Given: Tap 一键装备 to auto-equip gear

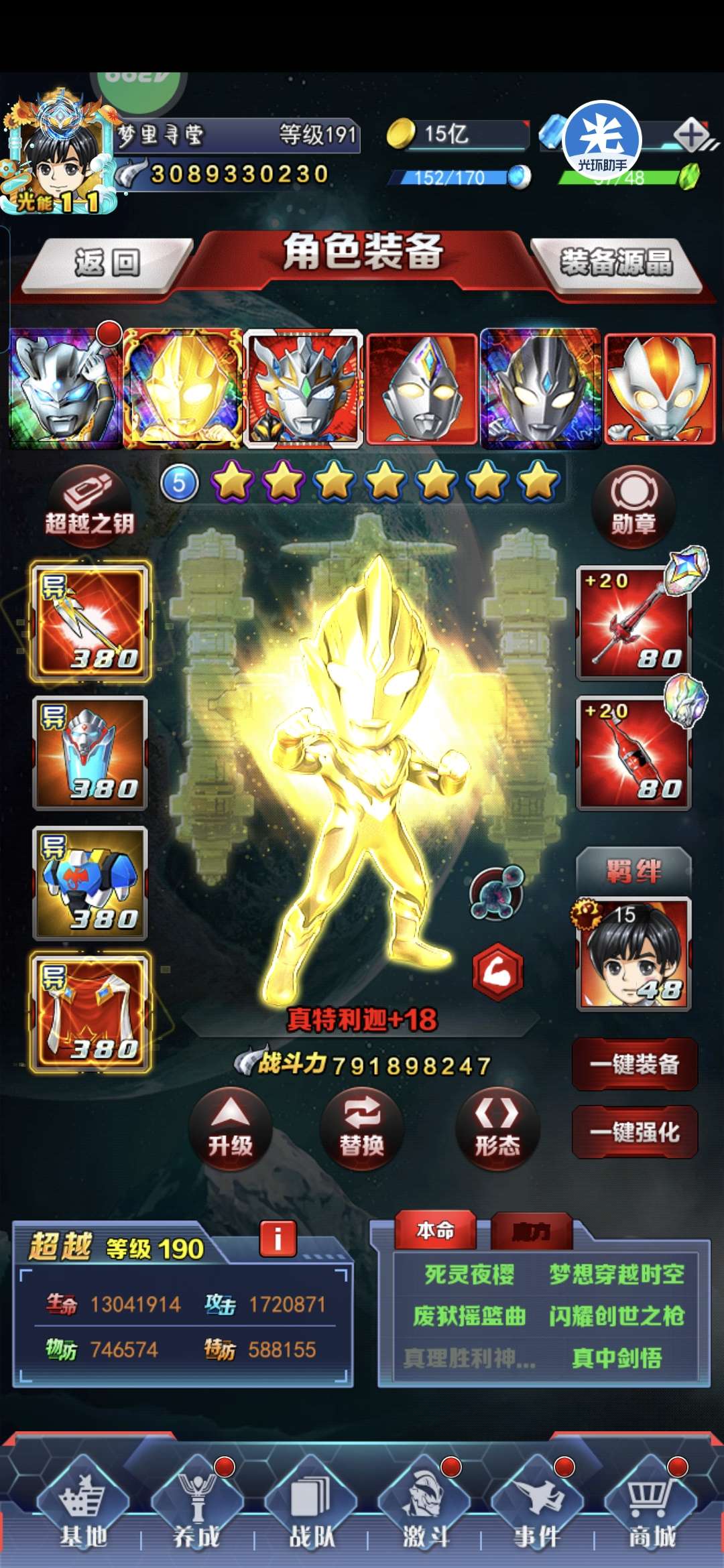Looking at the screenshot, I should tap(634, 1064).
